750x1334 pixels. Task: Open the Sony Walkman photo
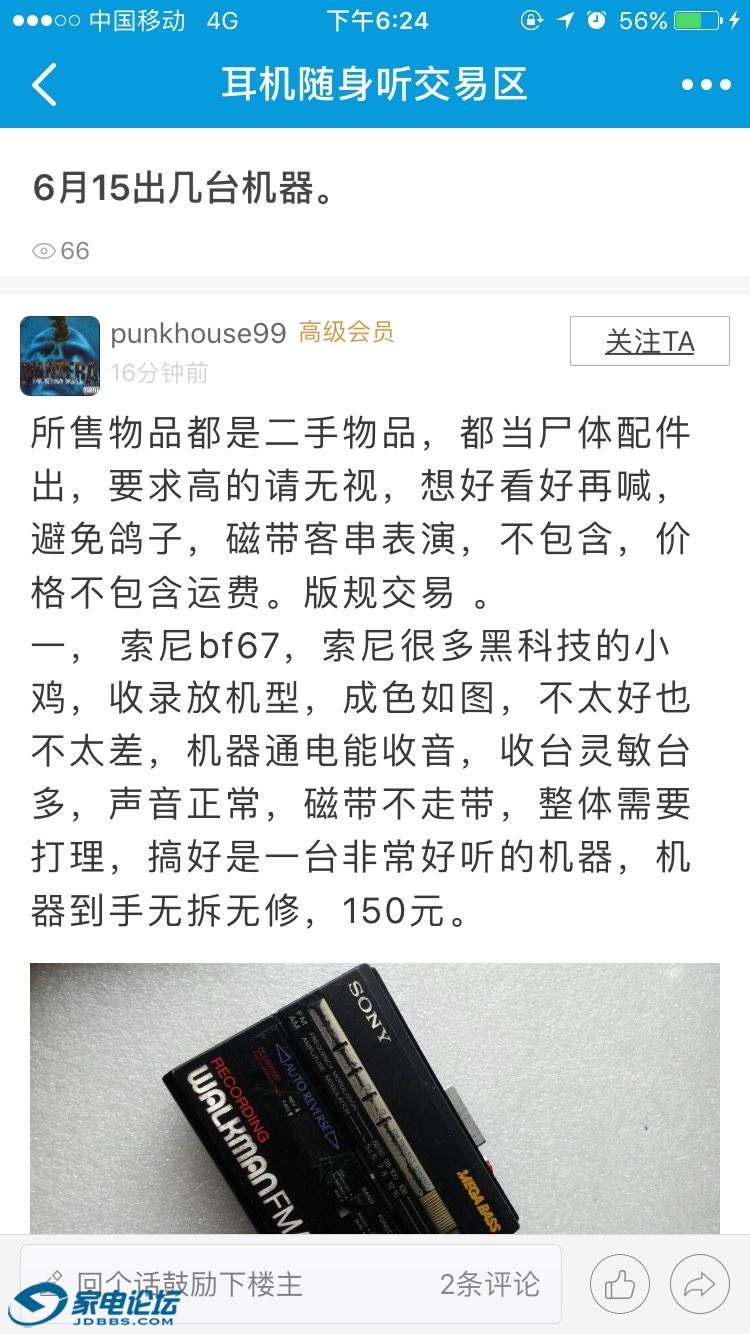coord(375,1098)
